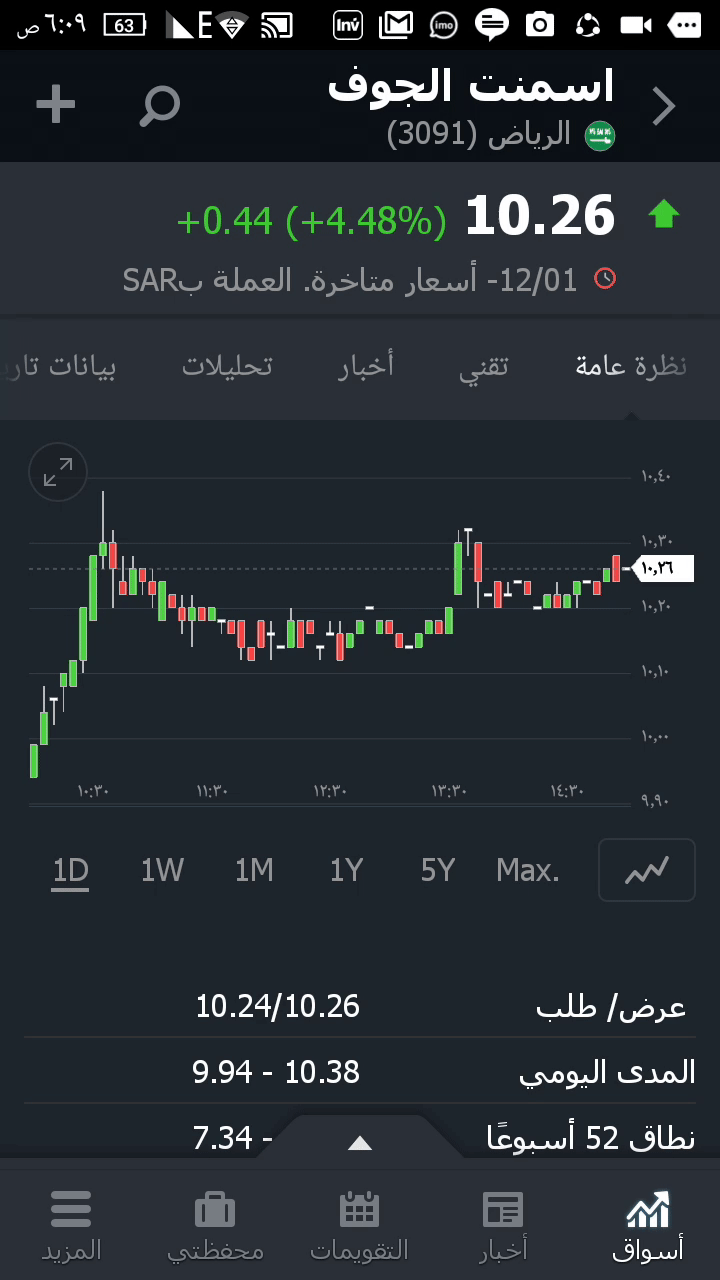
Task: Expand the bottom panel arrow
Action: 360,1143
